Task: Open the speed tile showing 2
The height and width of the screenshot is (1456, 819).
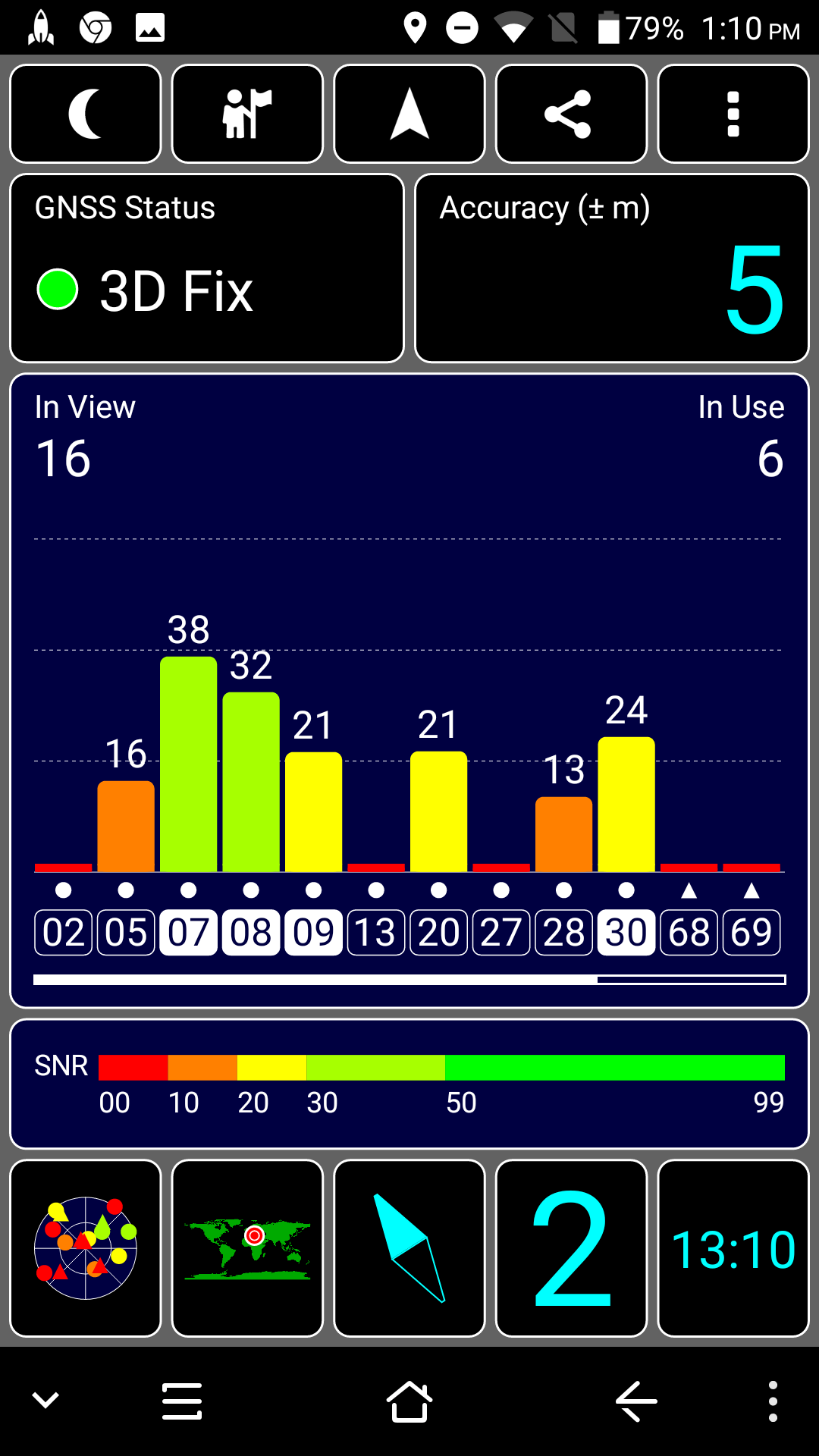Action: pos(571,1248)
